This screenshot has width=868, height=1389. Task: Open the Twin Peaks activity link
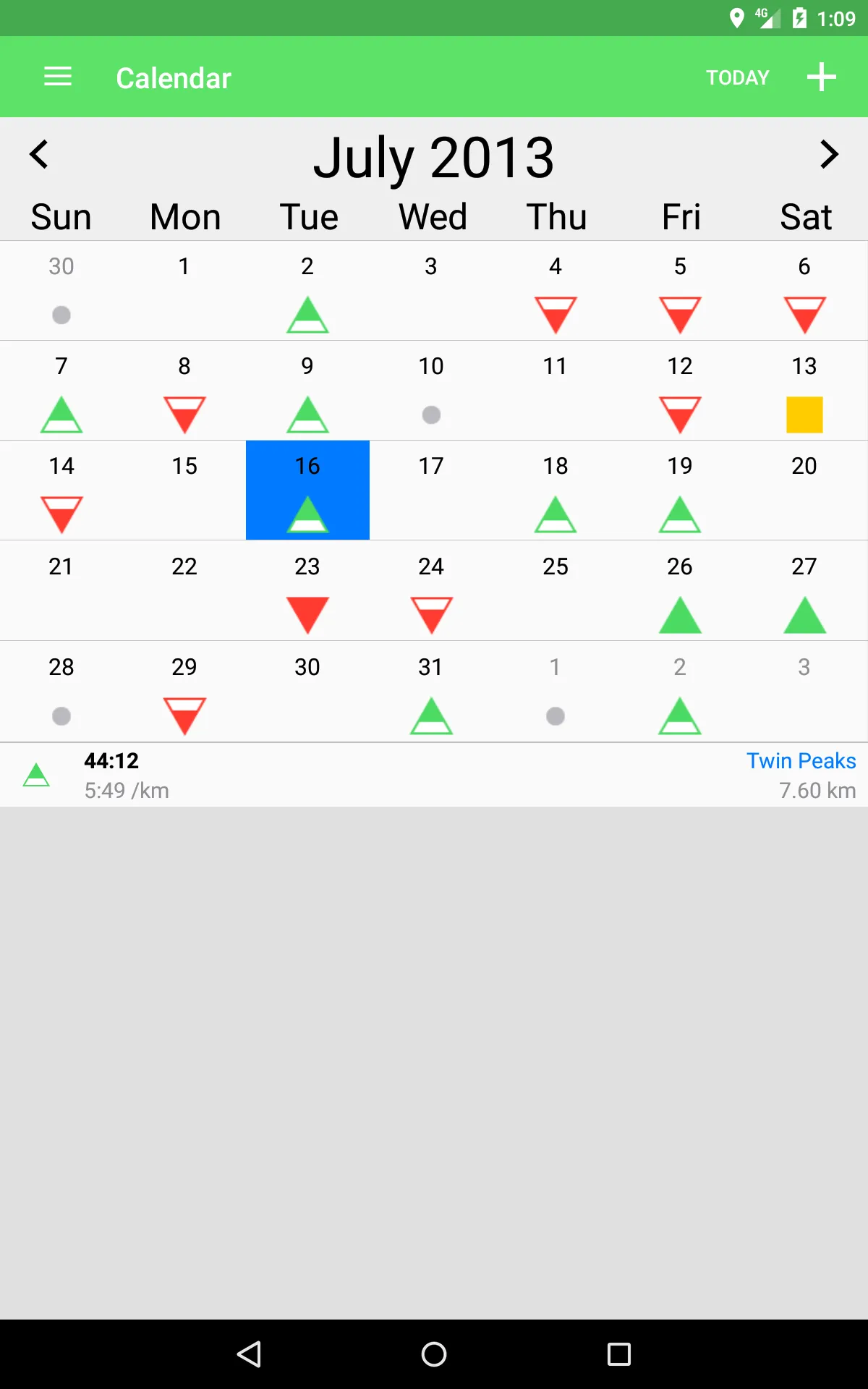[x=801, y=760]
